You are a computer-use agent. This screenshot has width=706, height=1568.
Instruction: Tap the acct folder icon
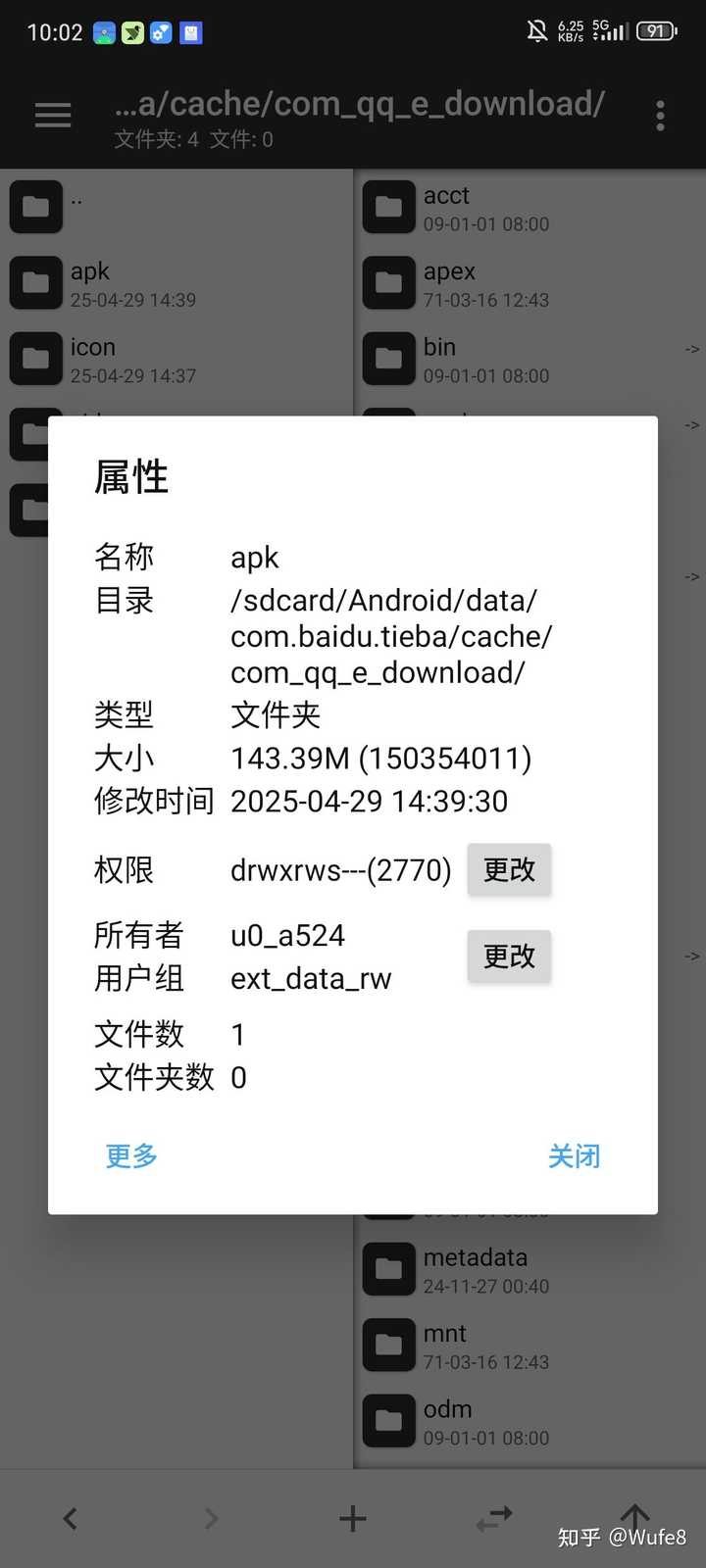click(388, 207)
